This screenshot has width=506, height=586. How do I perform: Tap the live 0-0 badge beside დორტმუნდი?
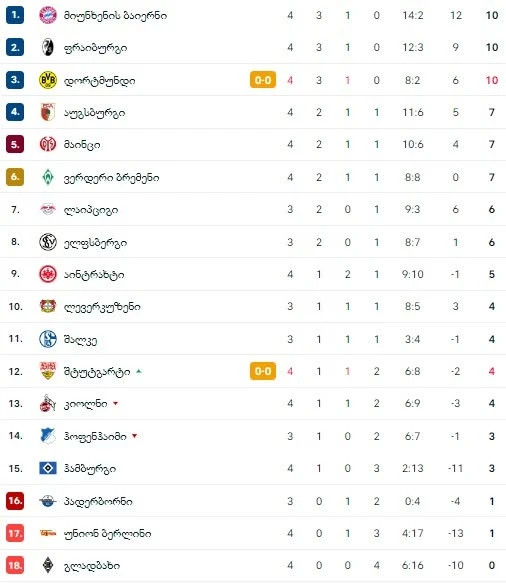pos(263,80)
